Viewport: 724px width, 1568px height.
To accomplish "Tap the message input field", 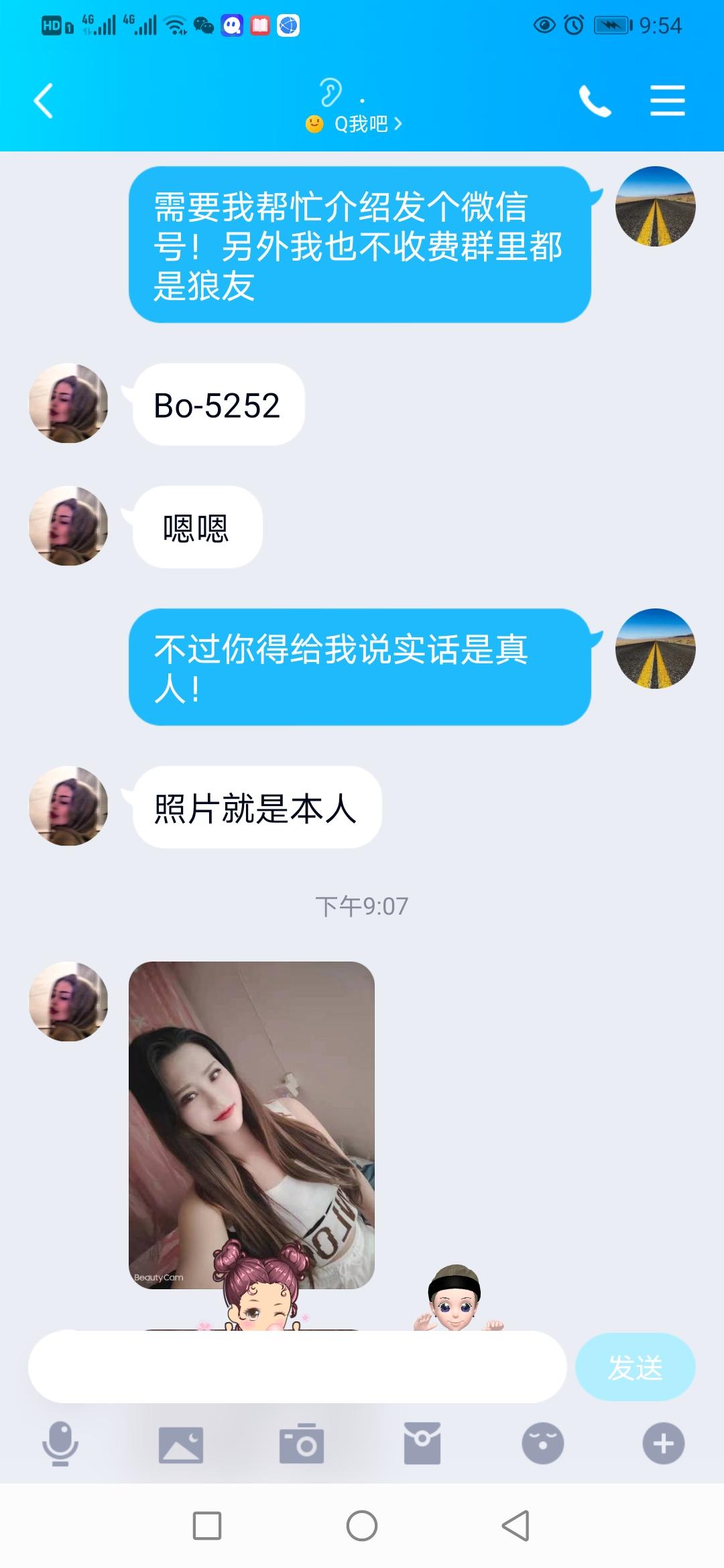I will pyautogui.click(x=297, y=1367).
